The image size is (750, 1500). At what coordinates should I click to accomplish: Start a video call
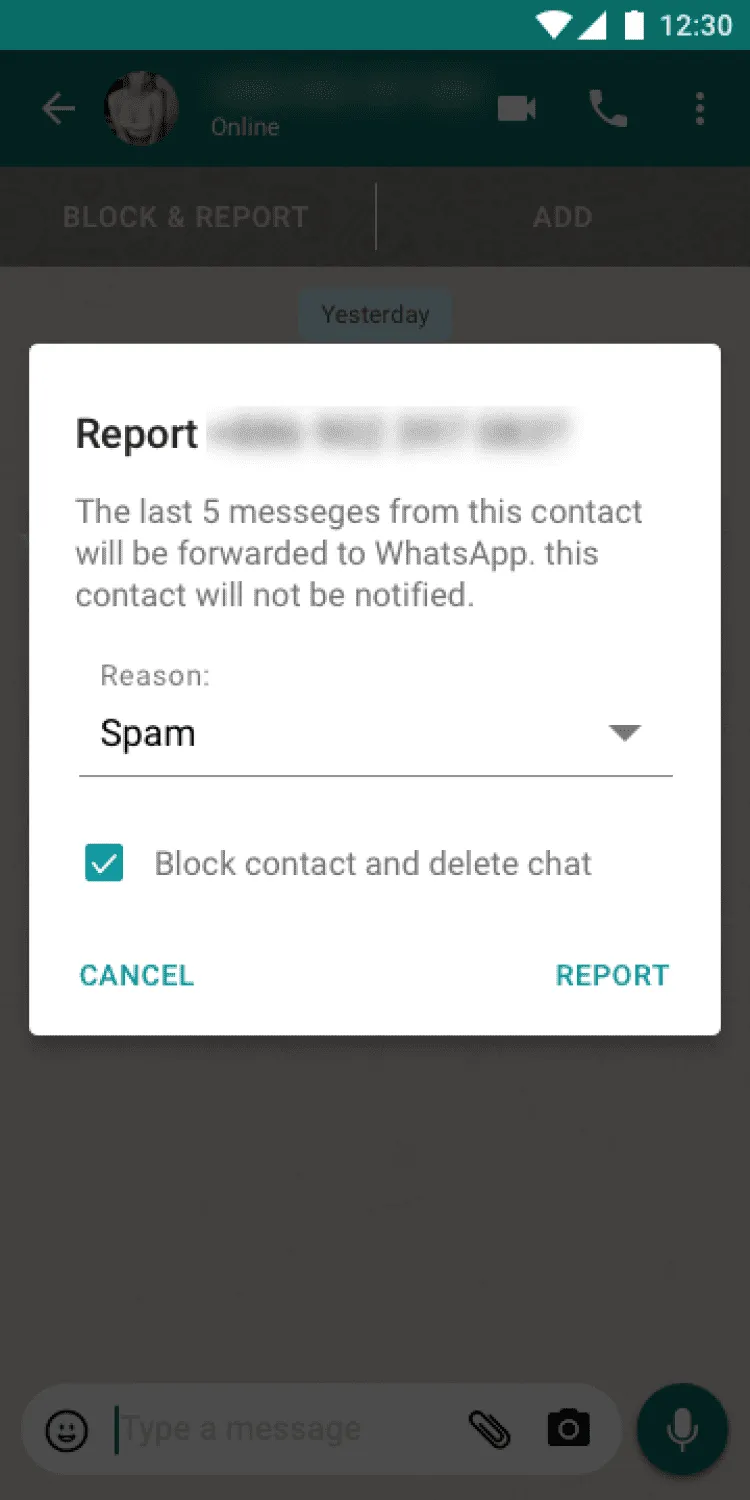pyautogui.click(x=517, y=108)
